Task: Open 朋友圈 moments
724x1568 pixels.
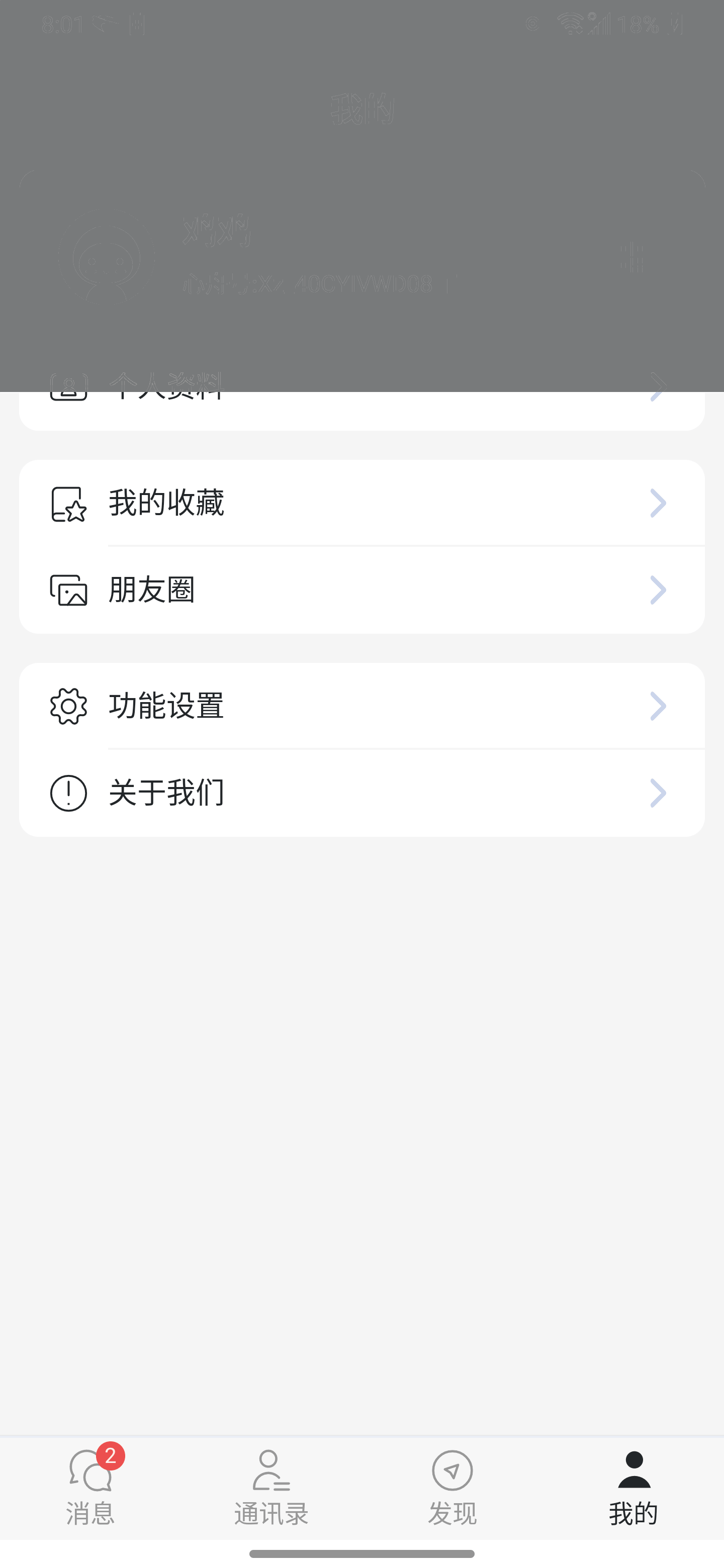Action: (x=361, y=590)
